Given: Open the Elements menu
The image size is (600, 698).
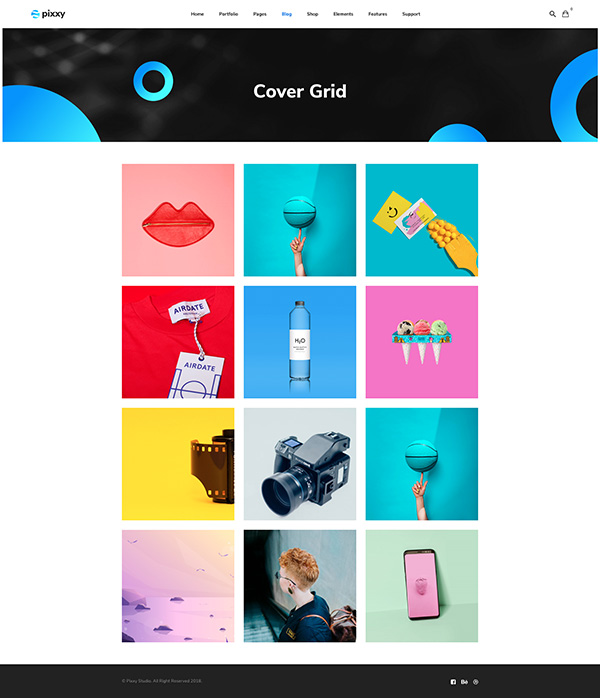Looking at the screenshot, I should (x=343, y=14).
